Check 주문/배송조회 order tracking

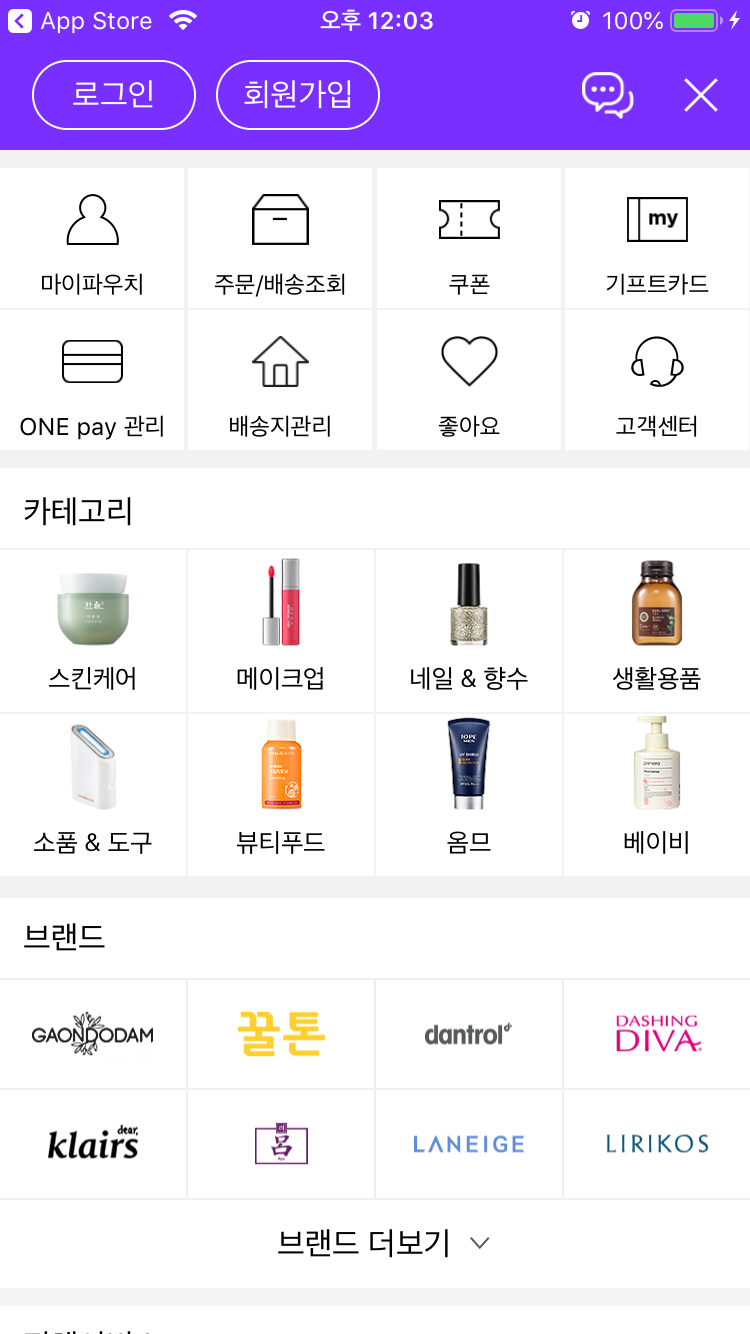click(280, 240)
